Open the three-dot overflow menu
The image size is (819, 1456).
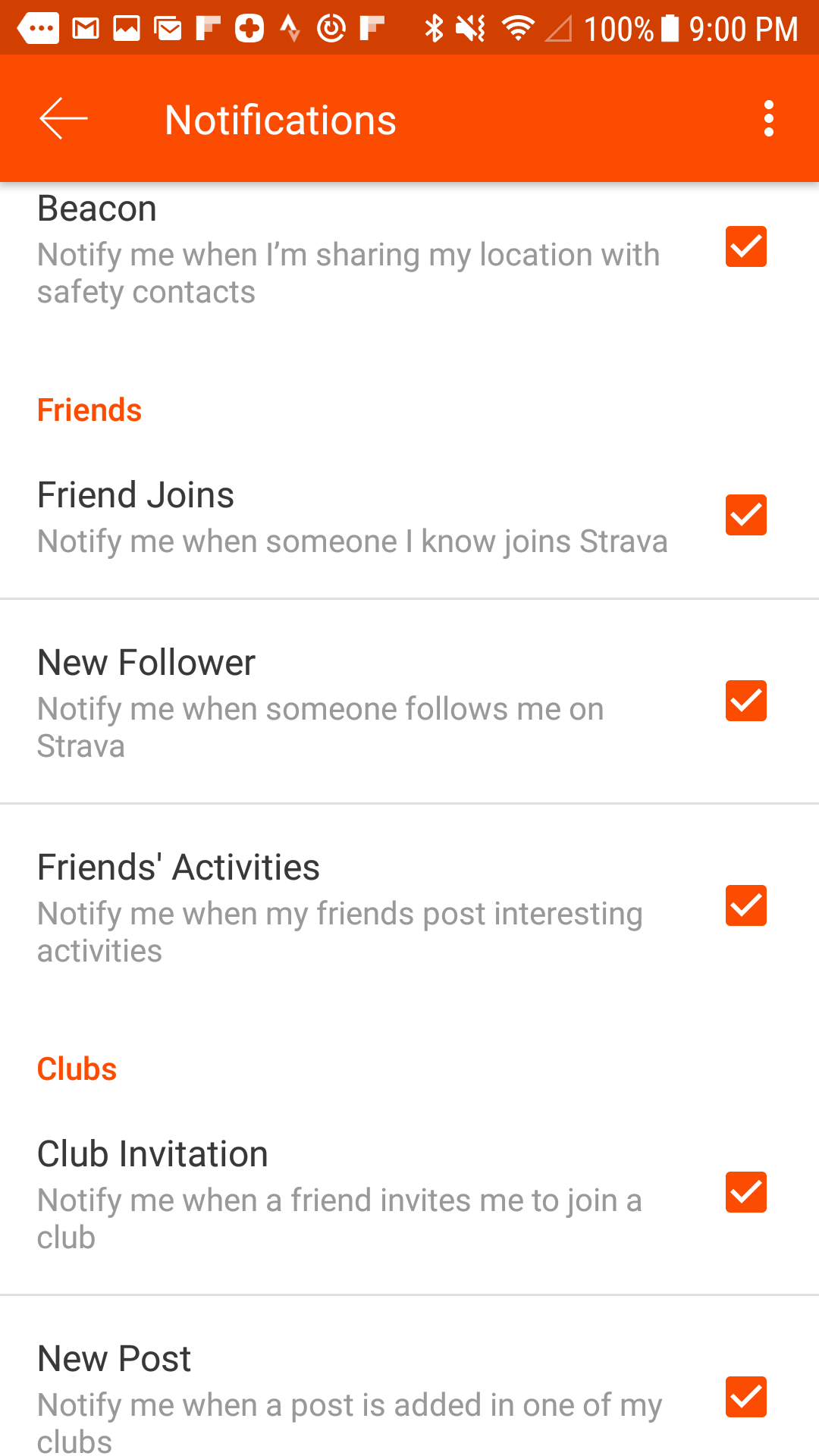tap(769, 119)
